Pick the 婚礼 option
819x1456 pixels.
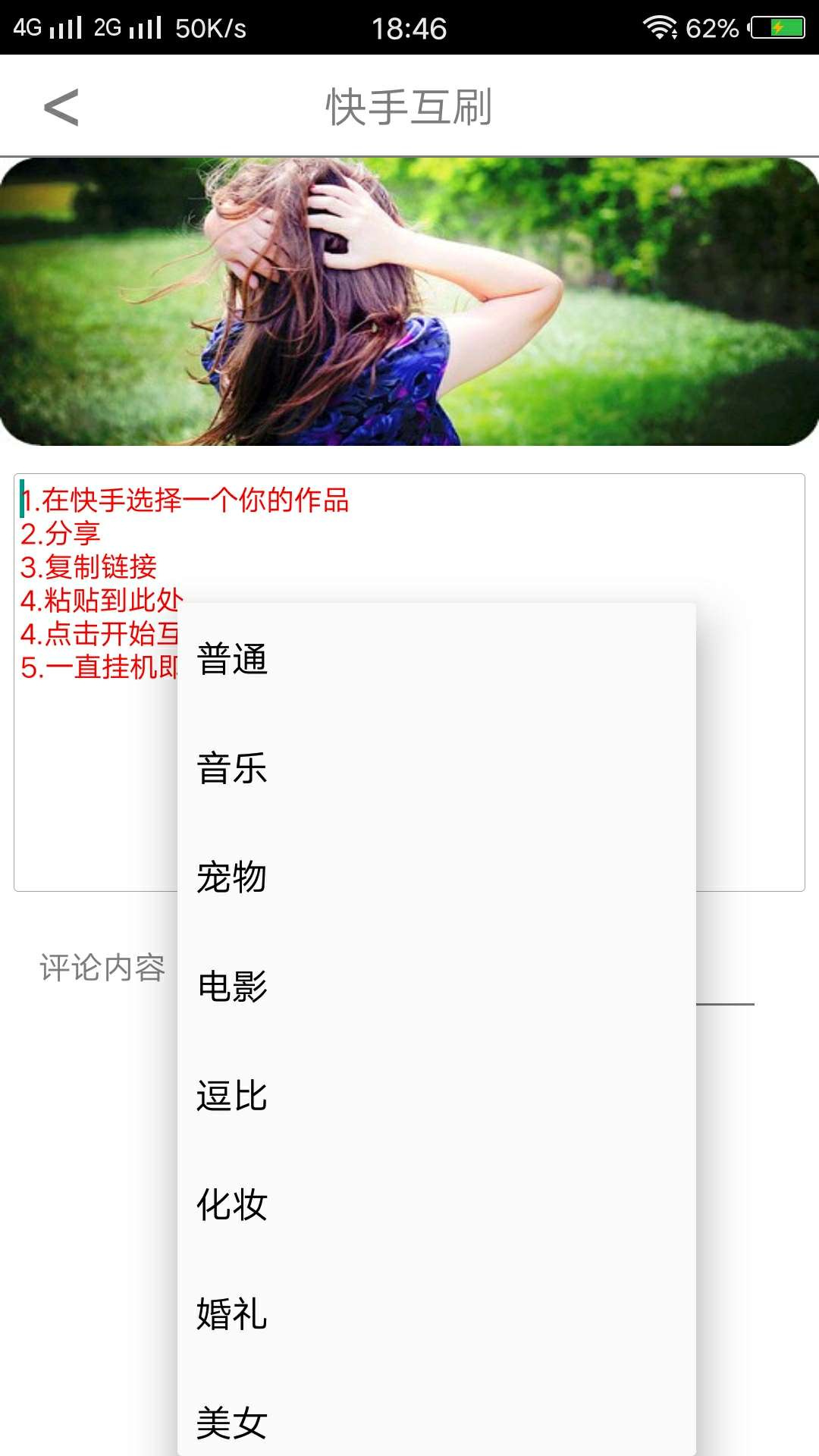click(436, 1313)
